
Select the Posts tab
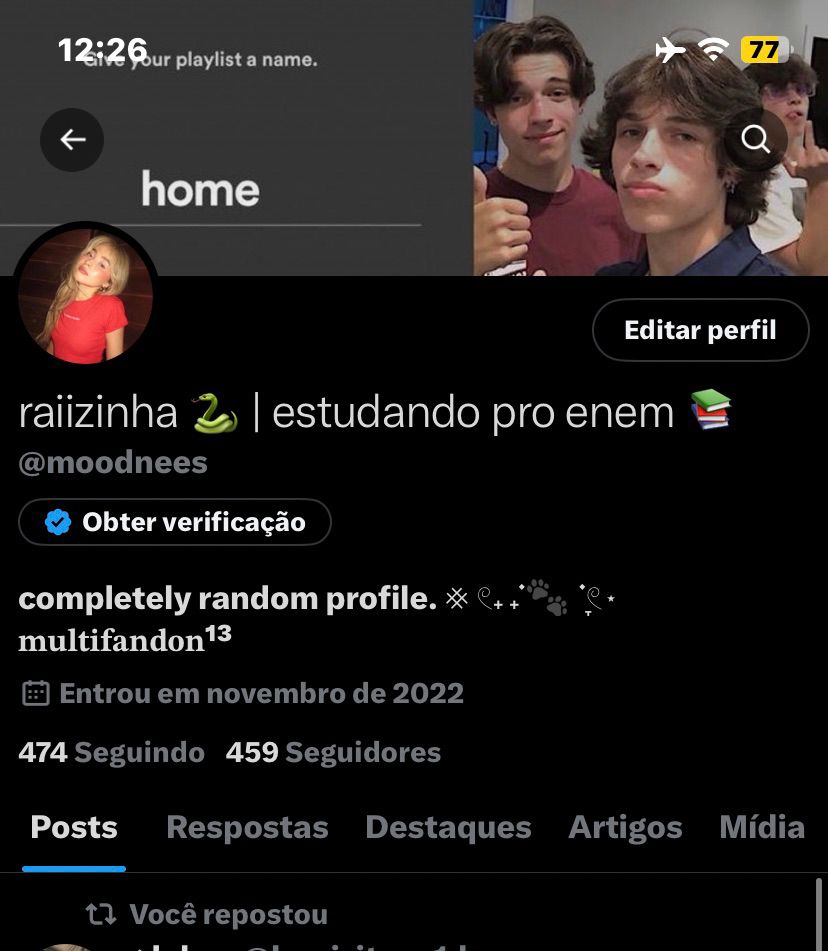tap(74, 828)
